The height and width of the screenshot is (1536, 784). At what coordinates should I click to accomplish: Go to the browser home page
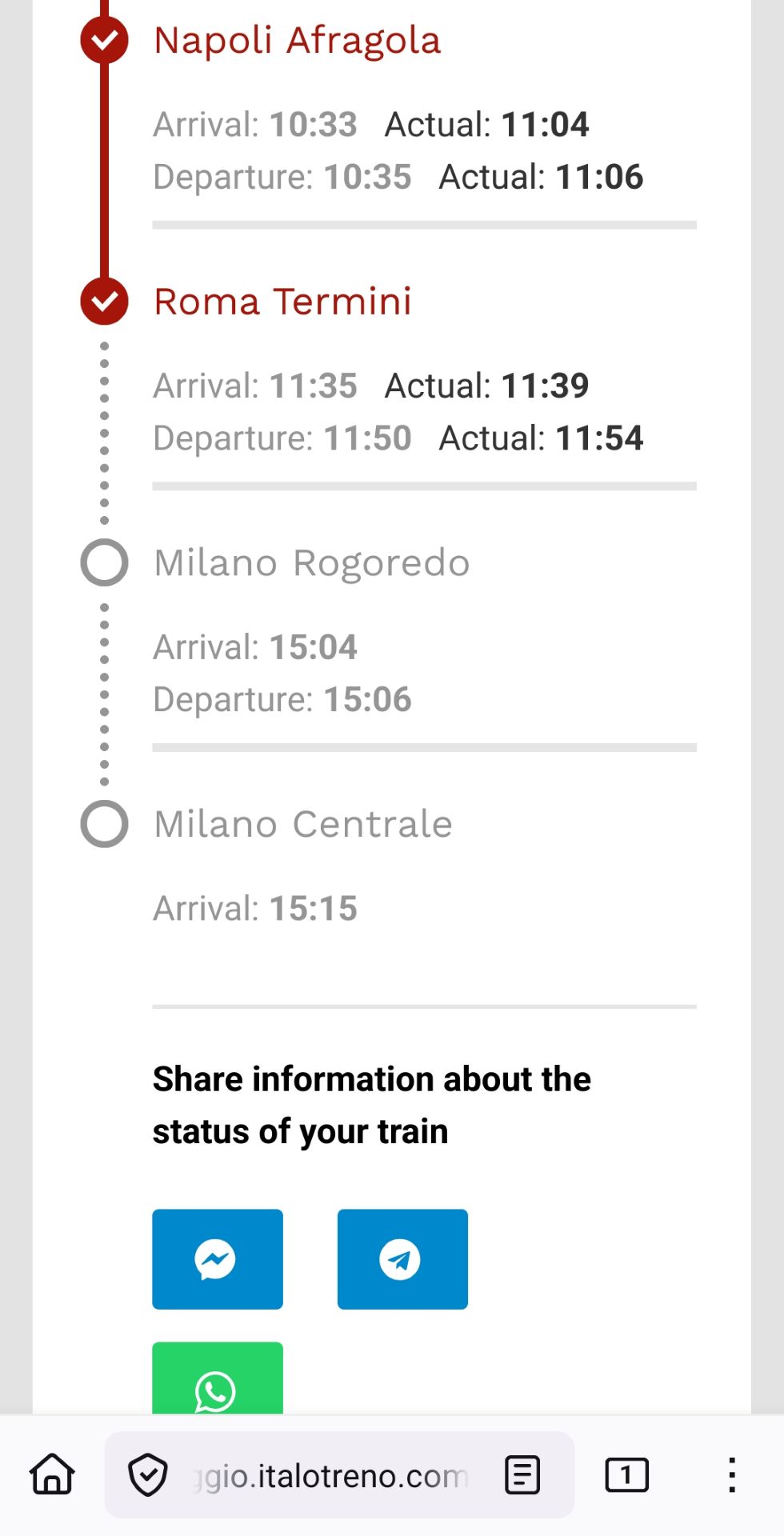(x=53, y=1474)
